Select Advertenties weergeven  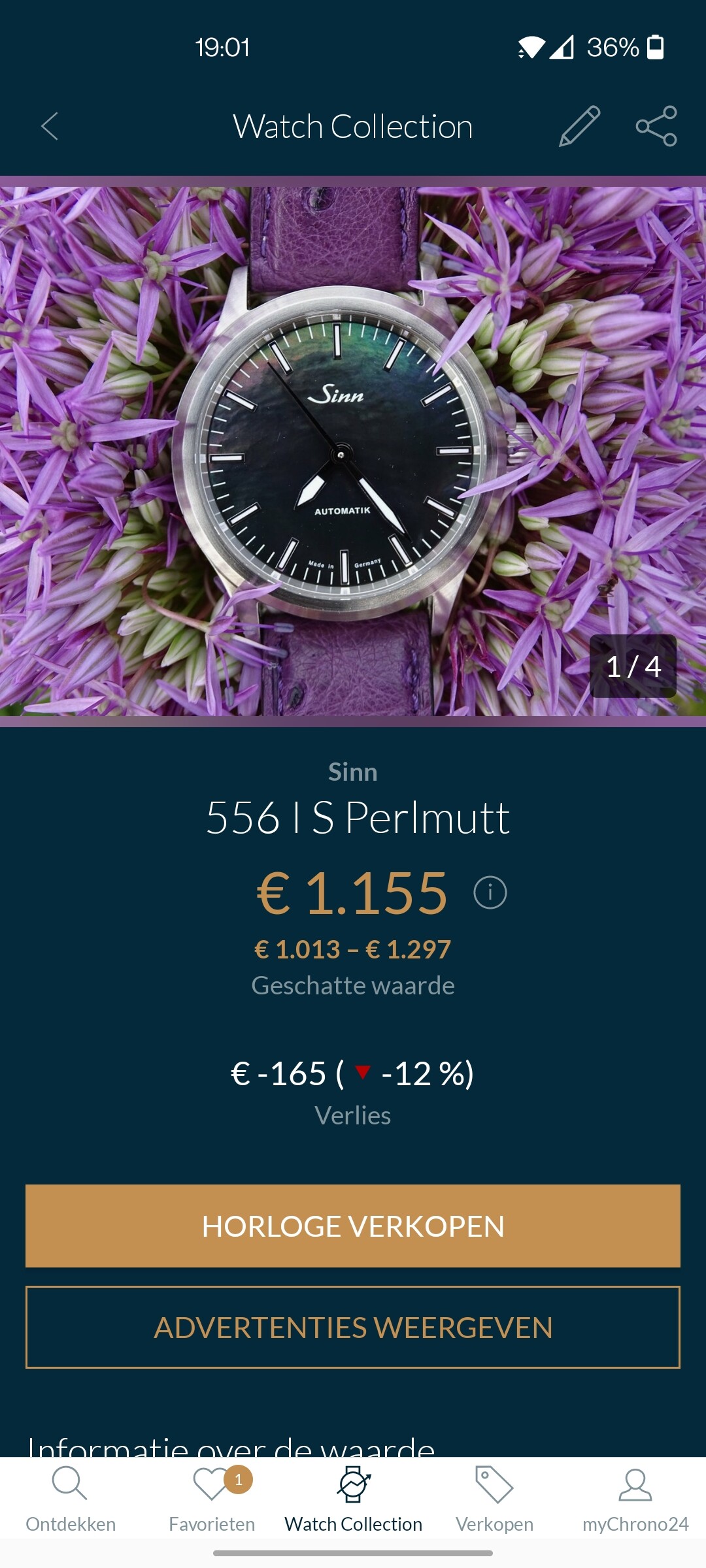pyautogui.click(x=353, y=1327)
